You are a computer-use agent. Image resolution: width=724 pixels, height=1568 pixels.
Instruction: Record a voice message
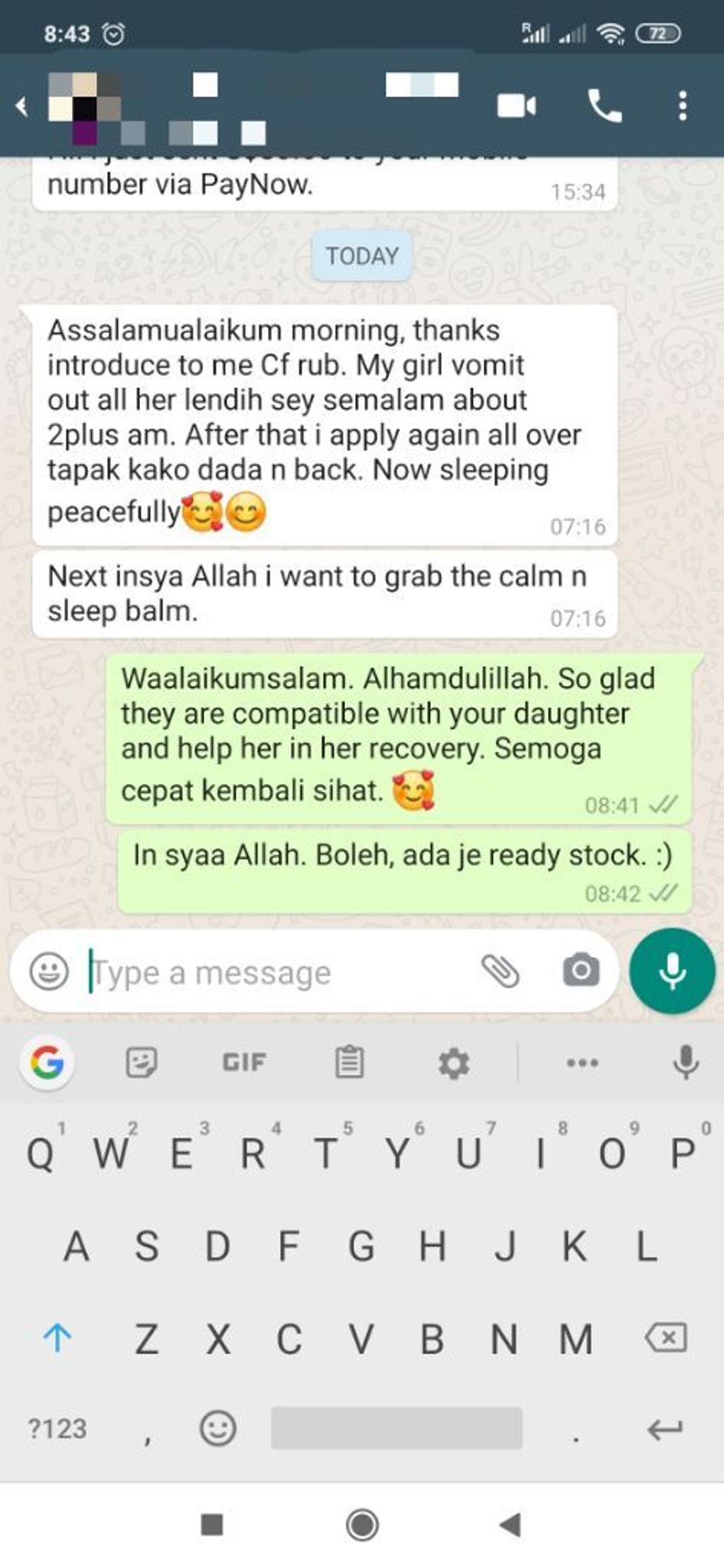tap(672, 970)
